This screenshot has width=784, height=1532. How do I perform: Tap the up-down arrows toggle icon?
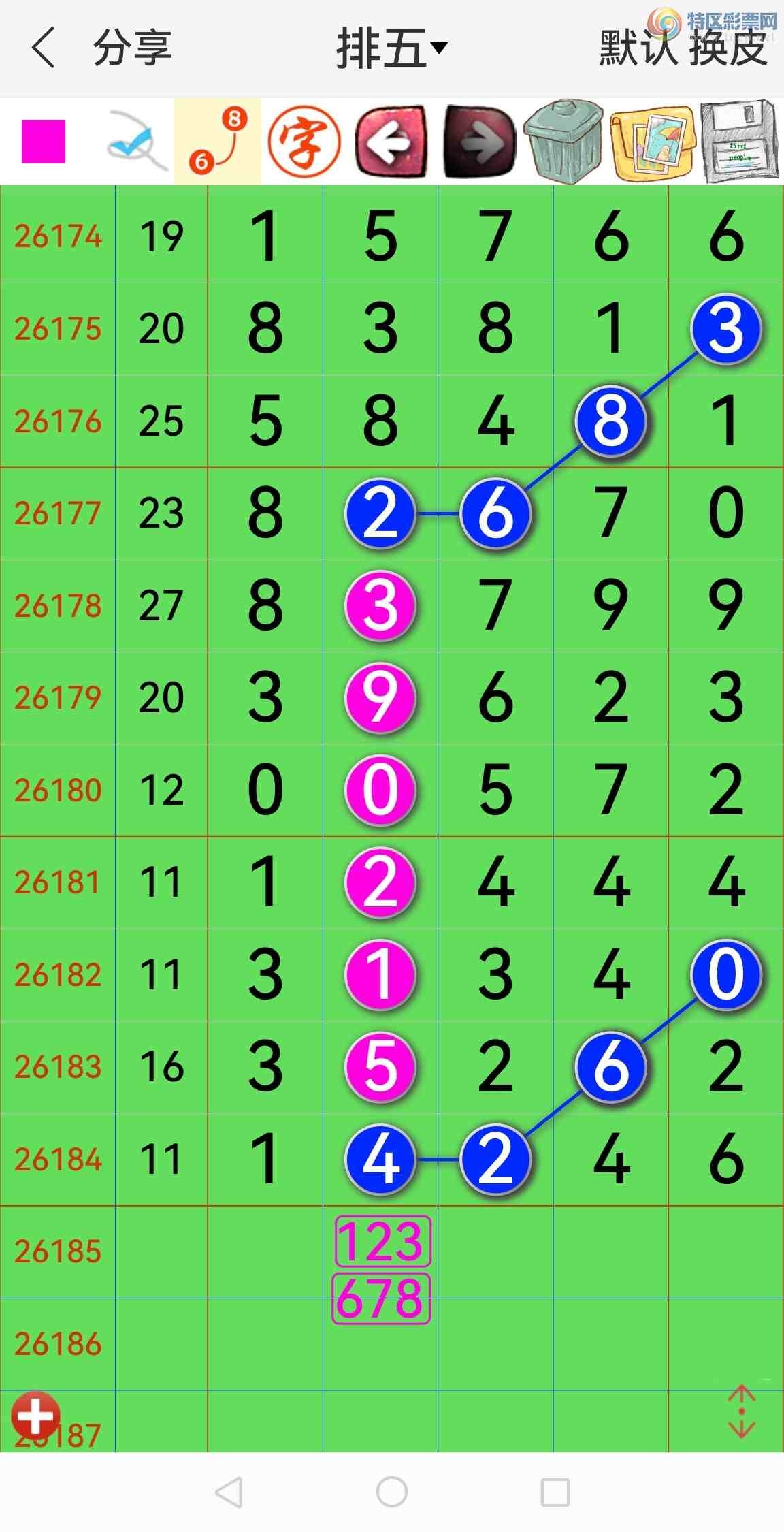(742, 1411)
